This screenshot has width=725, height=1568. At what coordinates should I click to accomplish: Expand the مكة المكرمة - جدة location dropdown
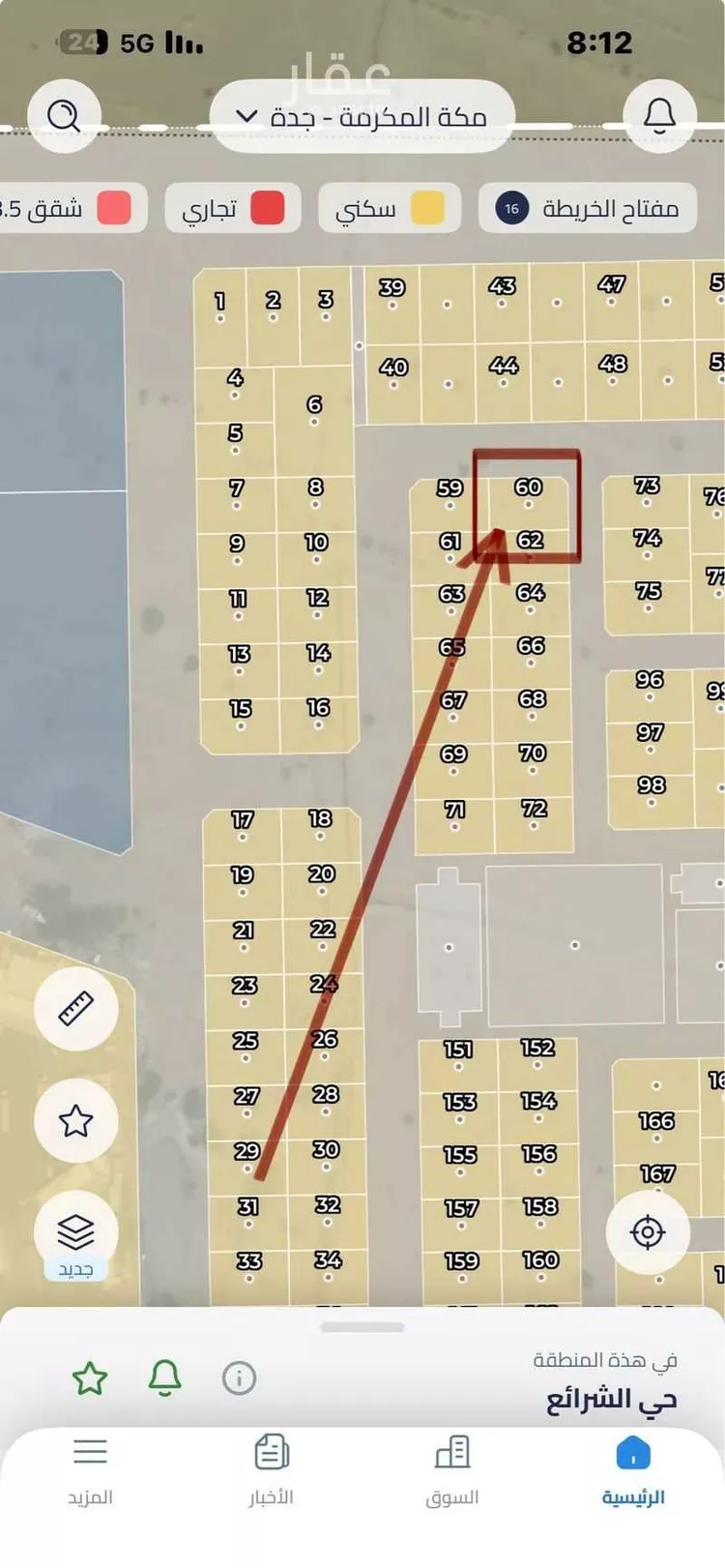click(x=362, y=117)
